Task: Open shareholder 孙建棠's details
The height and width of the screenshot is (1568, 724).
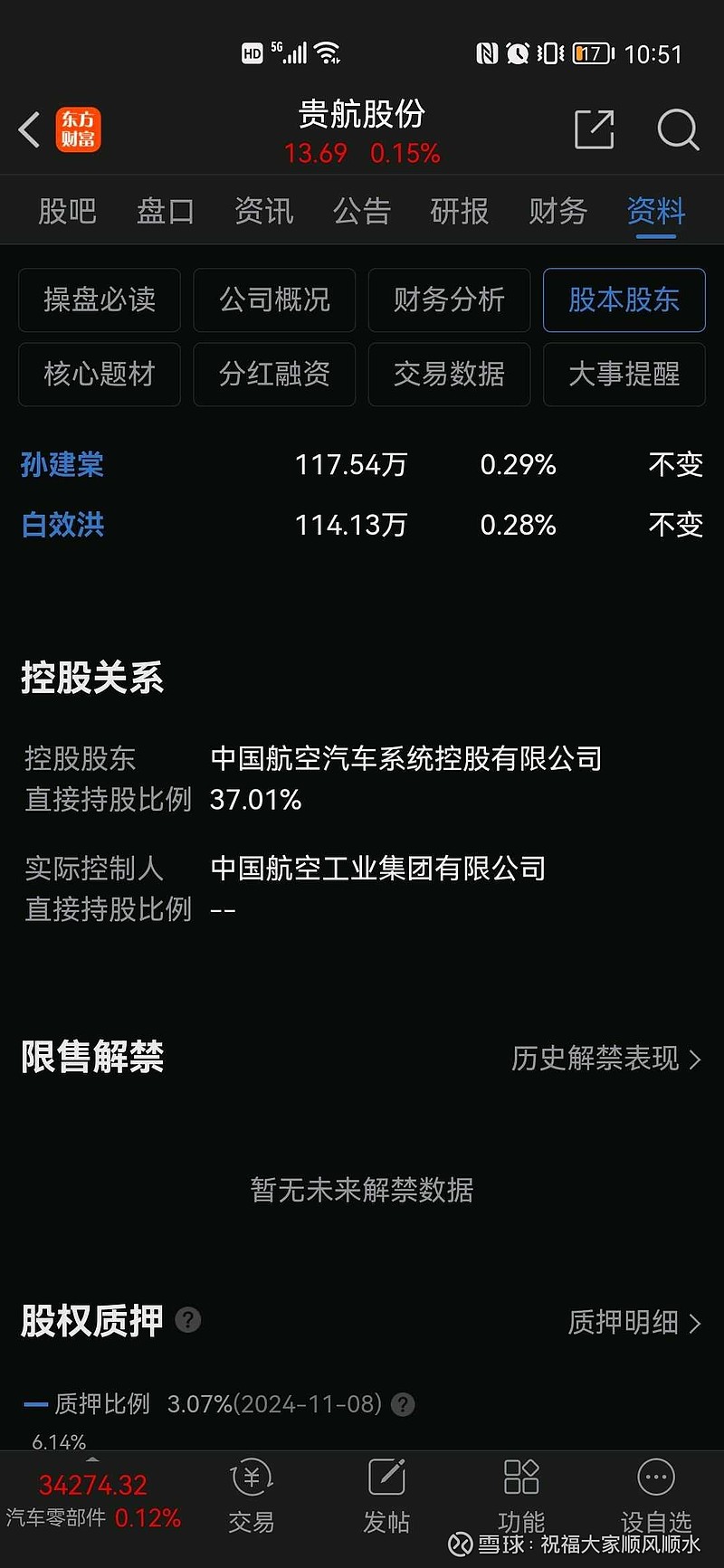Action: coord(62,465)
